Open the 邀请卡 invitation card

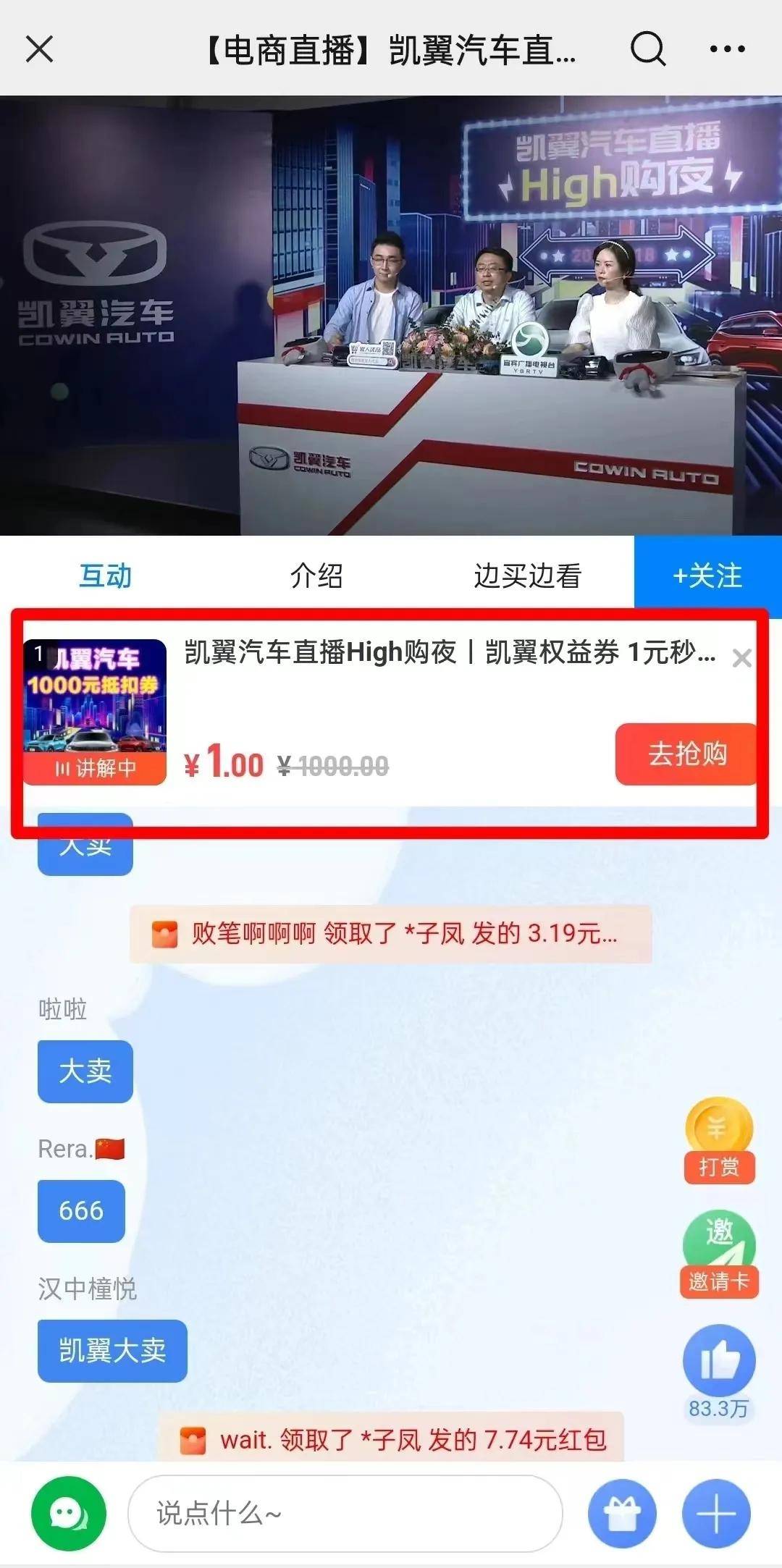[x=718, y=1254]
